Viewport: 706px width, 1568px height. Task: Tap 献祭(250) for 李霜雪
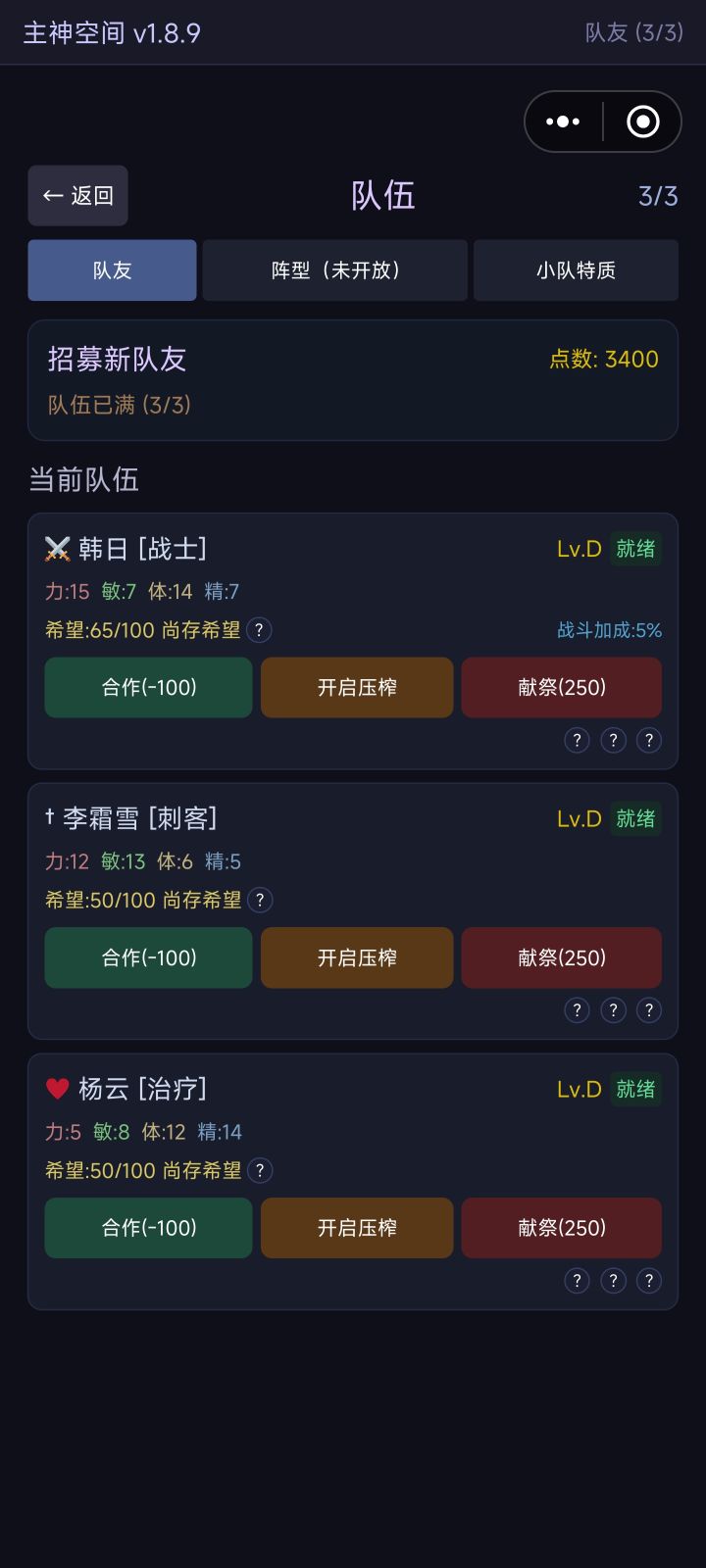click(562, 957)
